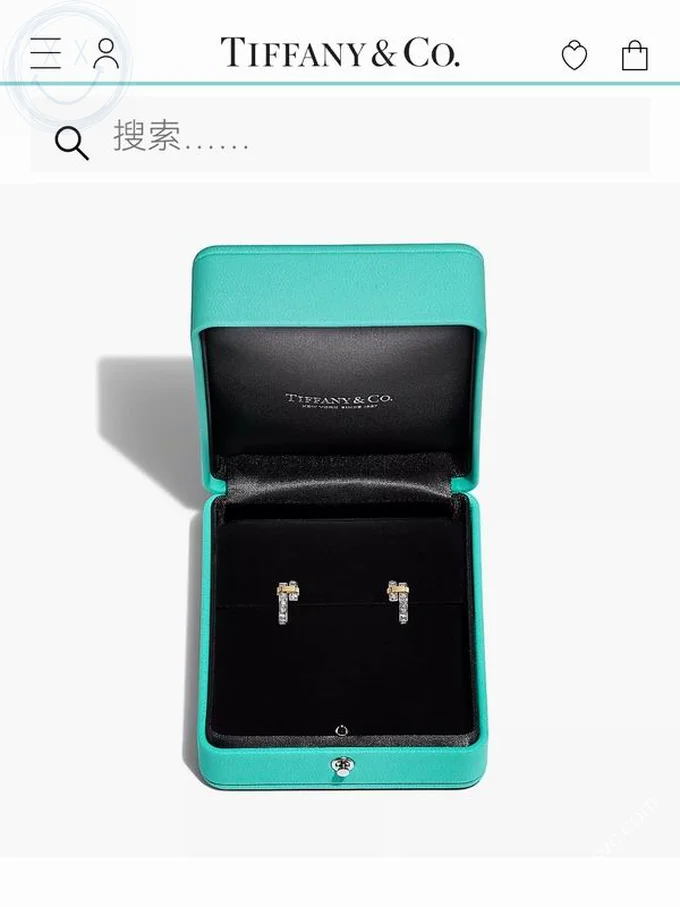Open the earrings product image
This screenshot has width=680, height=907.
tap(339, 520)
